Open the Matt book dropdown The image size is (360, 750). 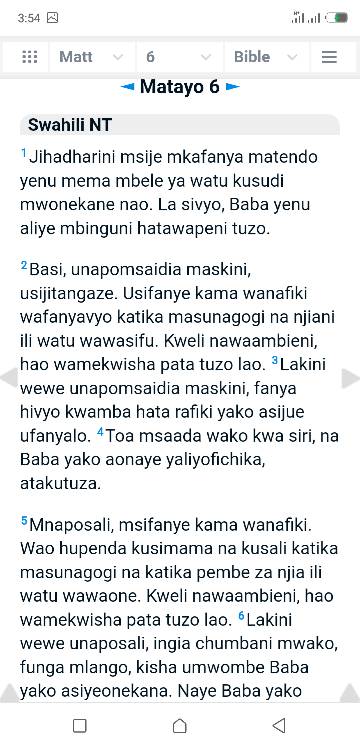[x=92, y=57]
